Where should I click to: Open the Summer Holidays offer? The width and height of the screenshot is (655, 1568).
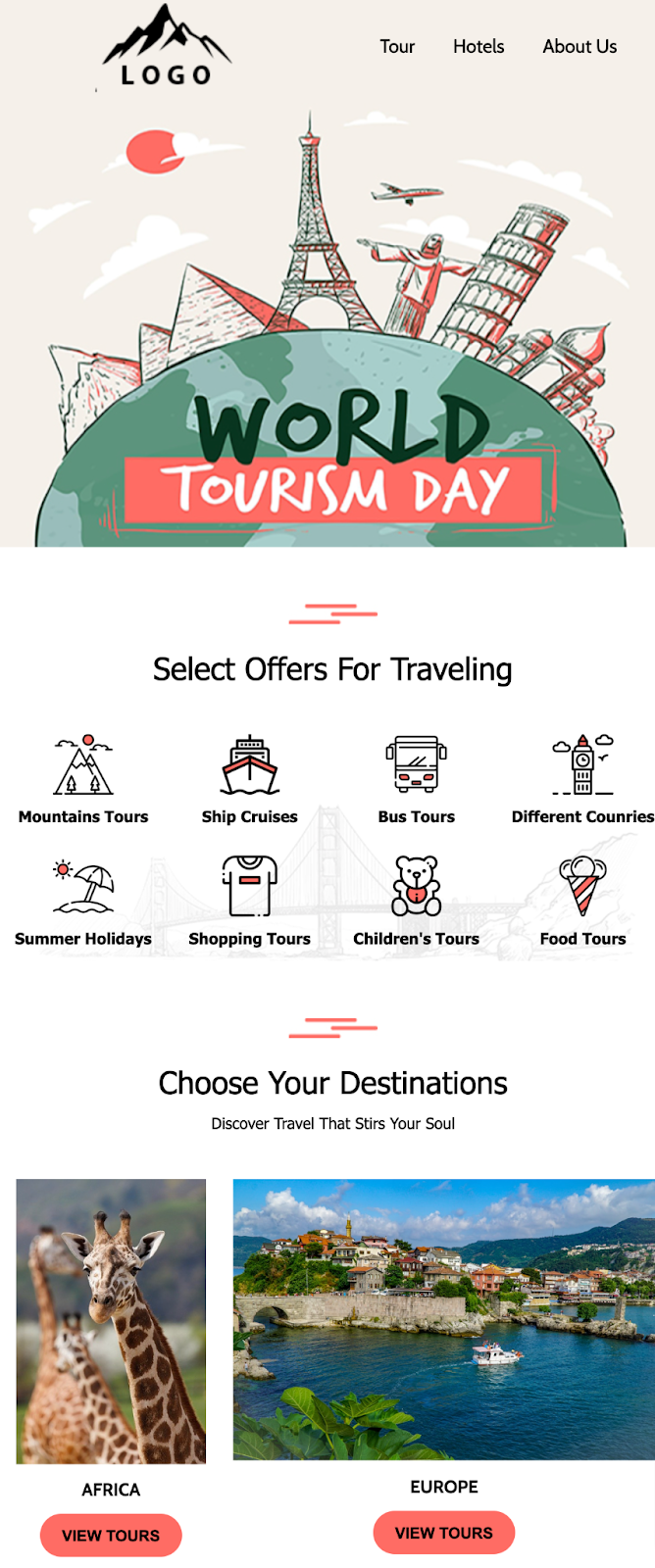click(83, 901)
